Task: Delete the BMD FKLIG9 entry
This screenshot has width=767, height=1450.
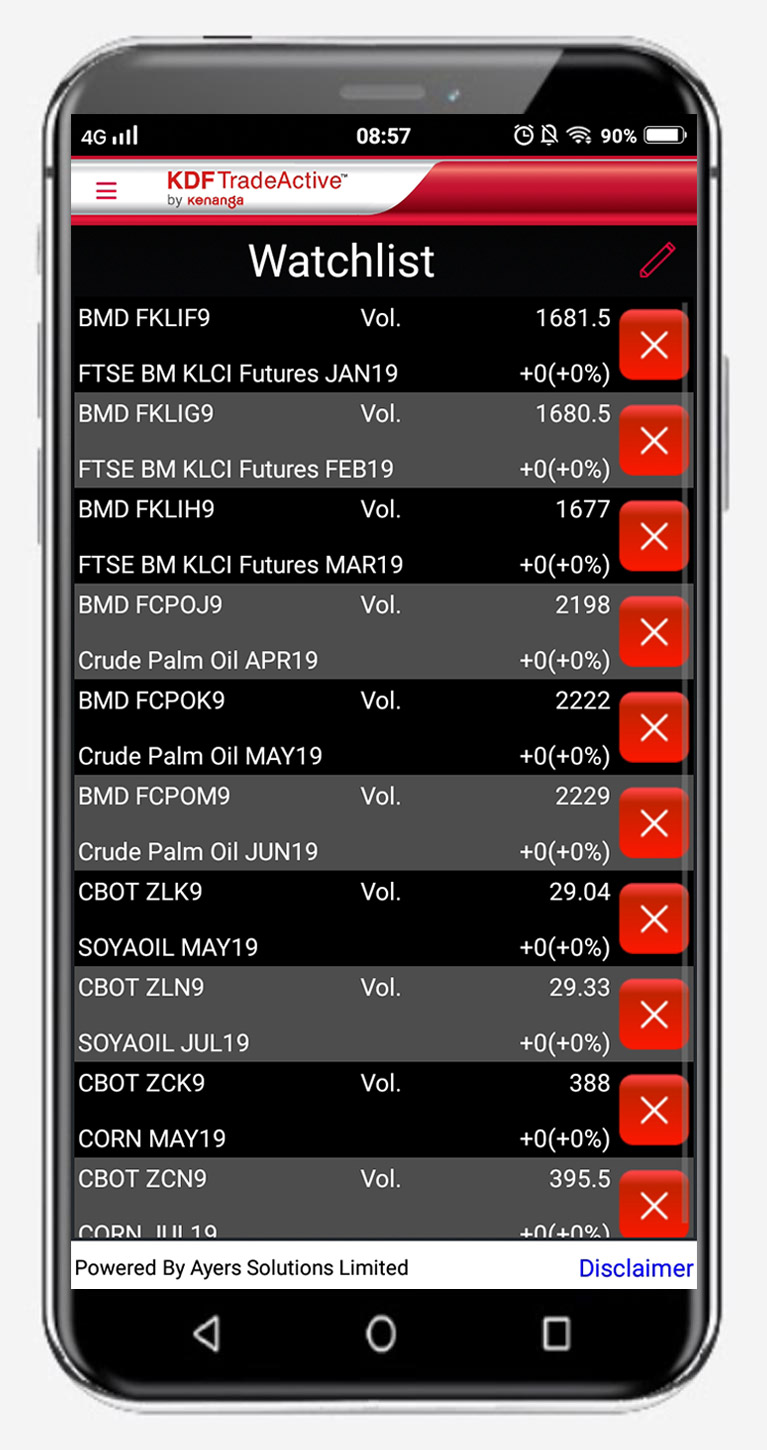Action: (654, 441)
